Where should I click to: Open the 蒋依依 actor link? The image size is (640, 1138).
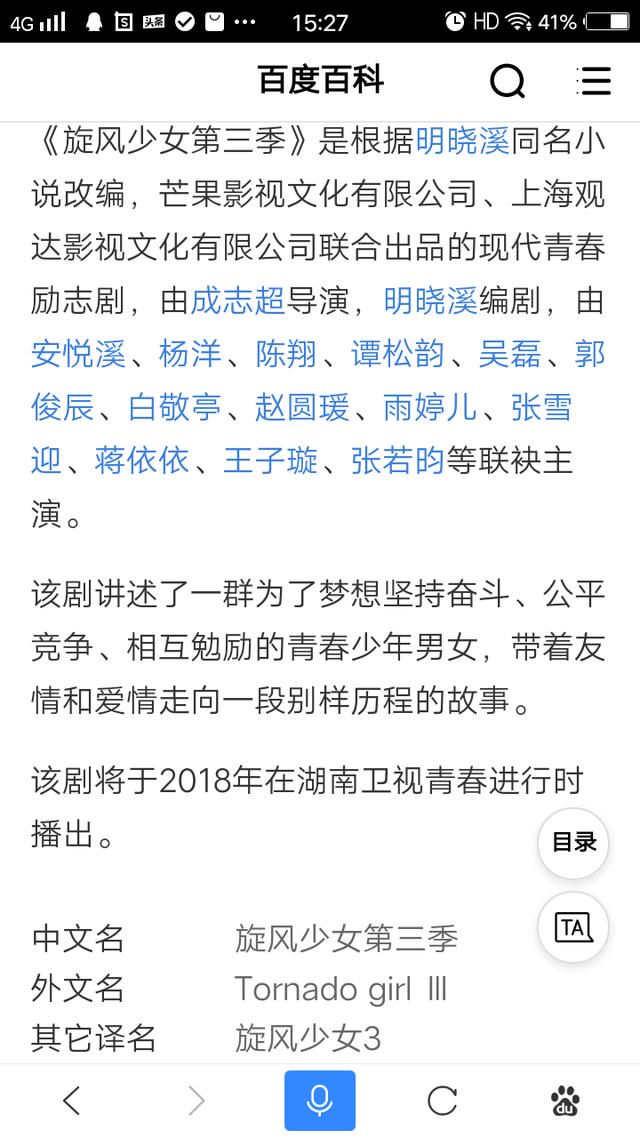point(141,461)
